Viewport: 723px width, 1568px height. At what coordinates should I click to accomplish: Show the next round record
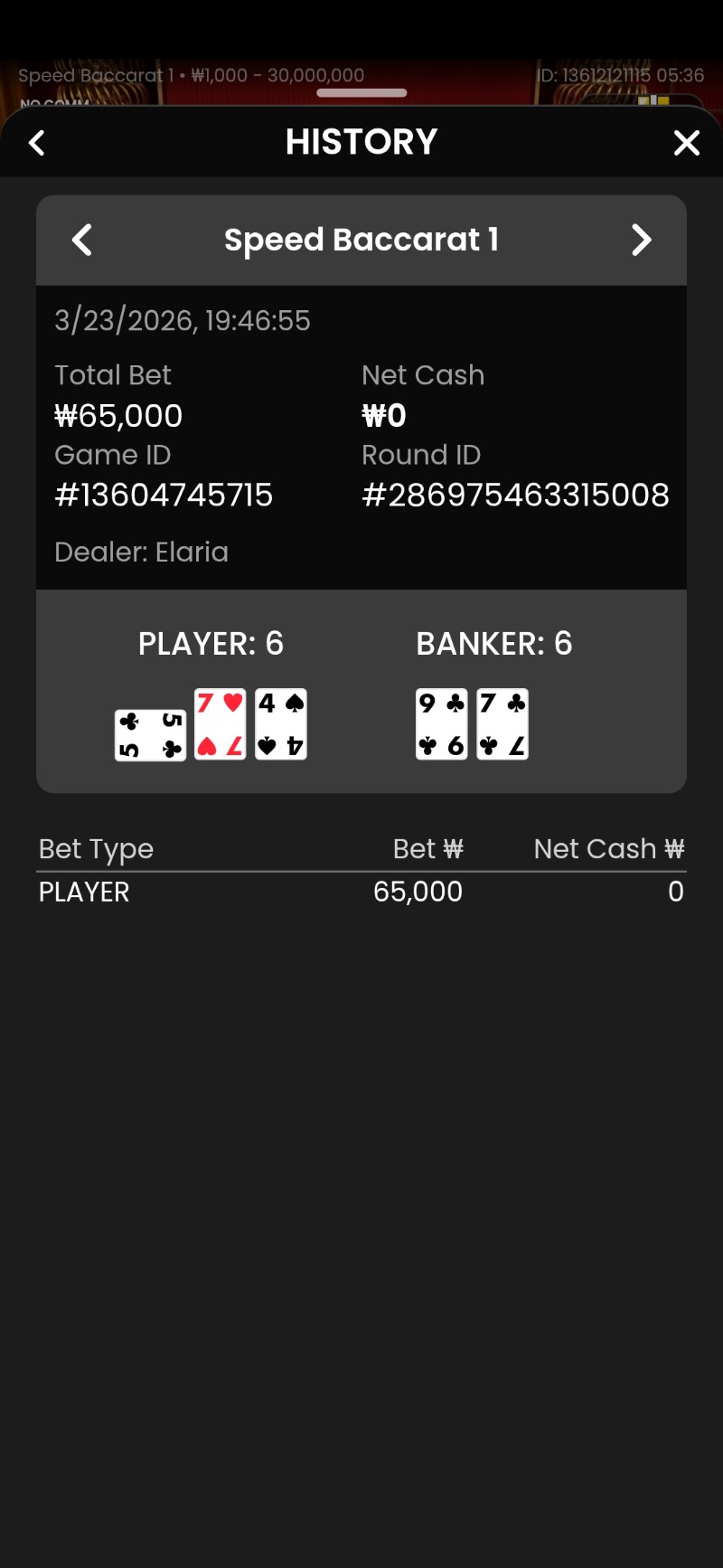click(x=641, y=241)
